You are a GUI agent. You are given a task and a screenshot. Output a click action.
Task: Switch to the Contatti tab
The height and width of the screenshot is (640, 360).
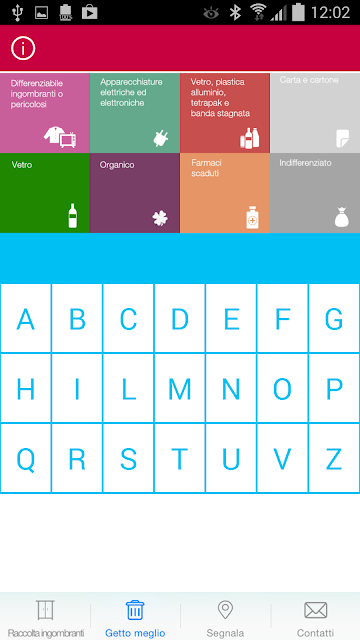tap(315, 618)
